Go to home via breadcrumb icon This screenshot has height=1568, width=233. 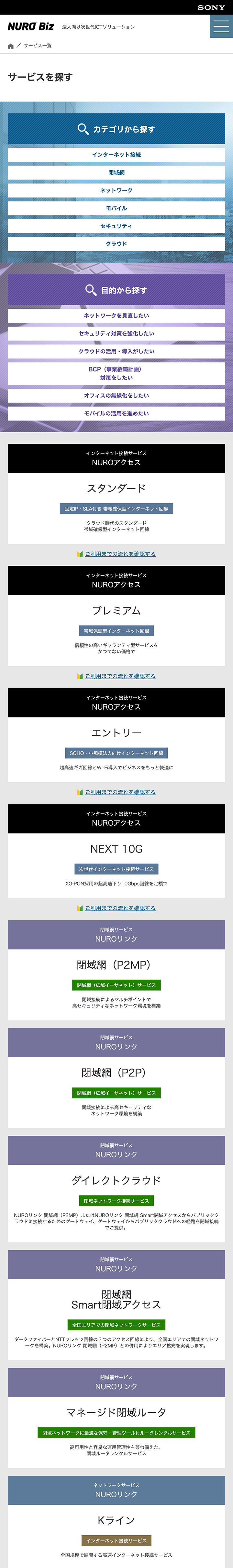(10, 46)
